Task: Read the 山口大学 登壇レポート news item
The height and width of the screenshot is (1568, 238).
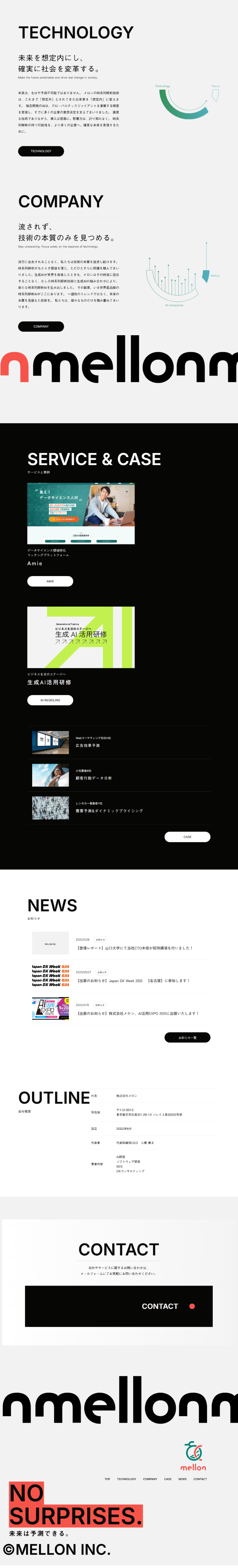Action: pos(134,948)
